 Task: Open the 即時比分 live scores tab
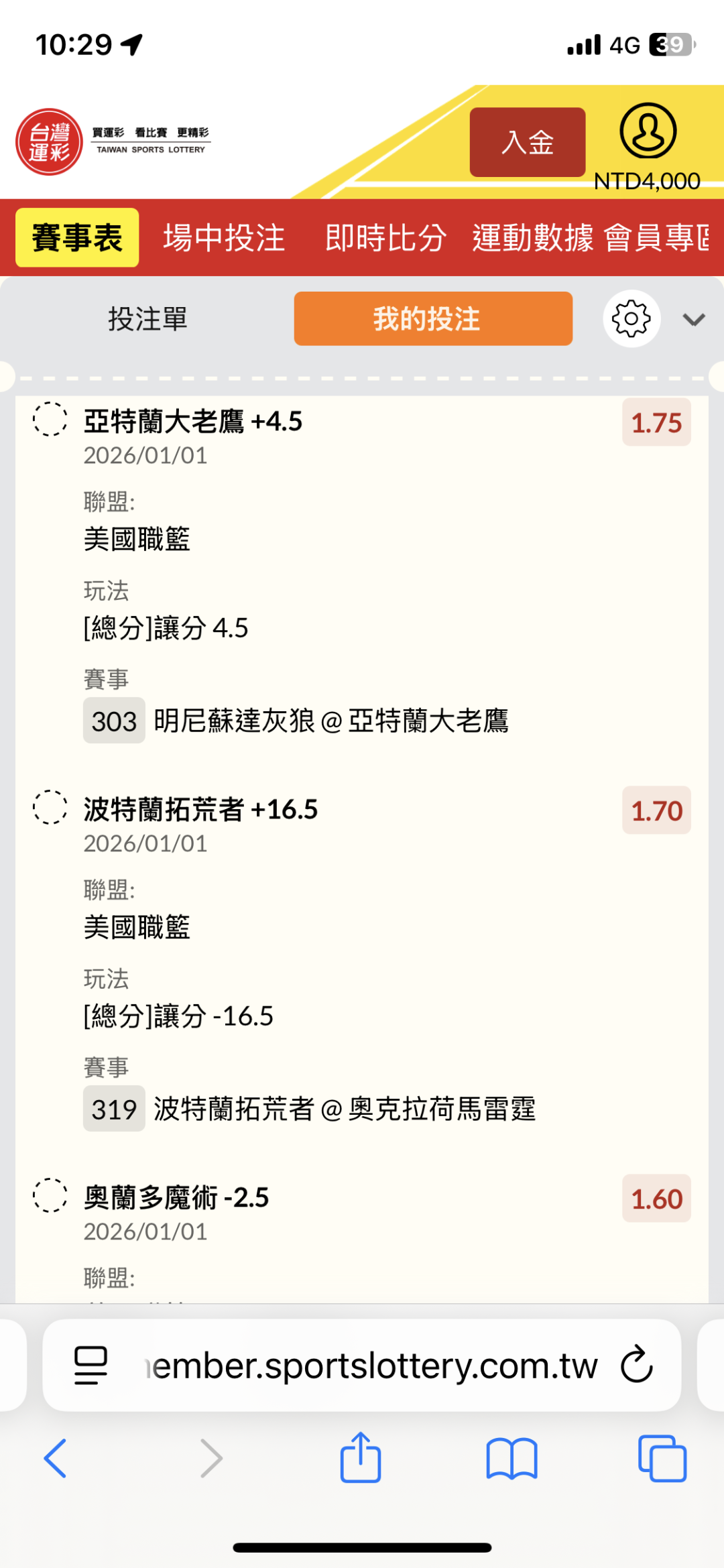385,238
